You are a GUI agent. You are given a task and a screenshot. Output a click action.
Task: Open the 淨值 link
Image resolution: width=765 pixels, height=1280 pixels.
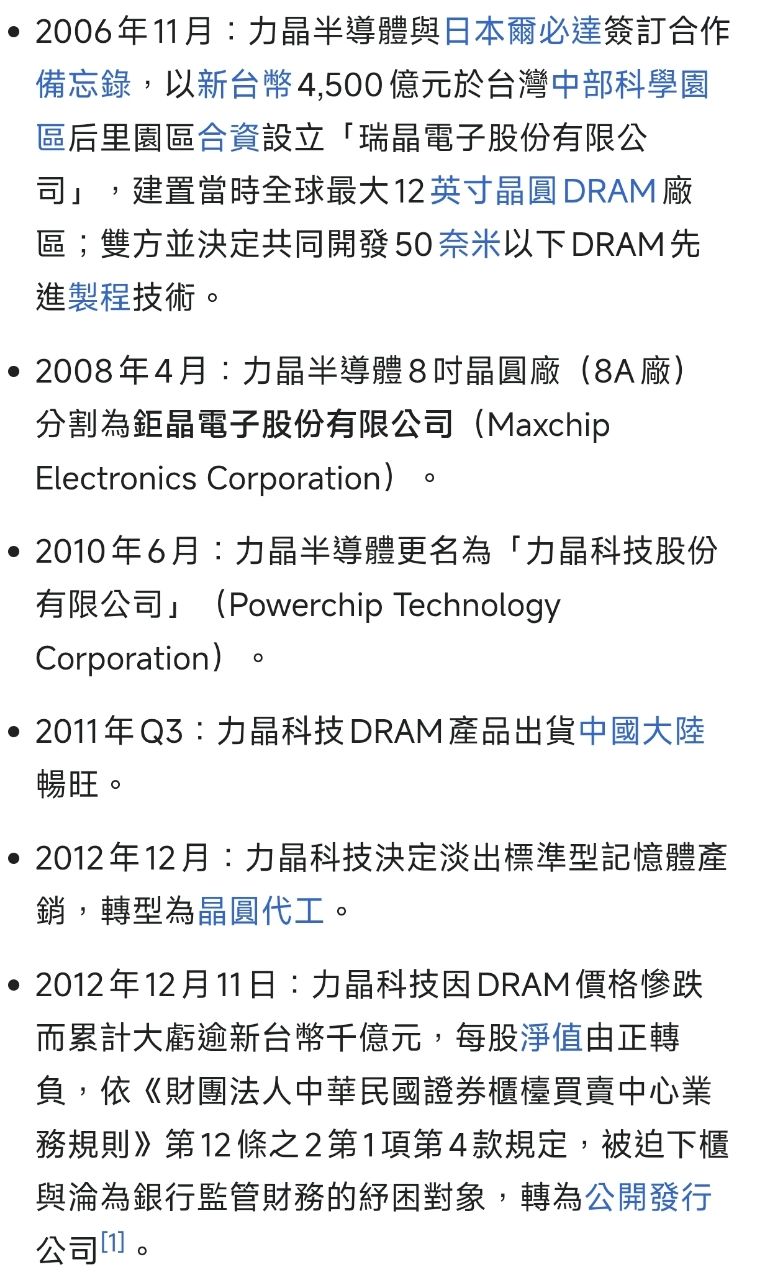[x=551, y=1037]
